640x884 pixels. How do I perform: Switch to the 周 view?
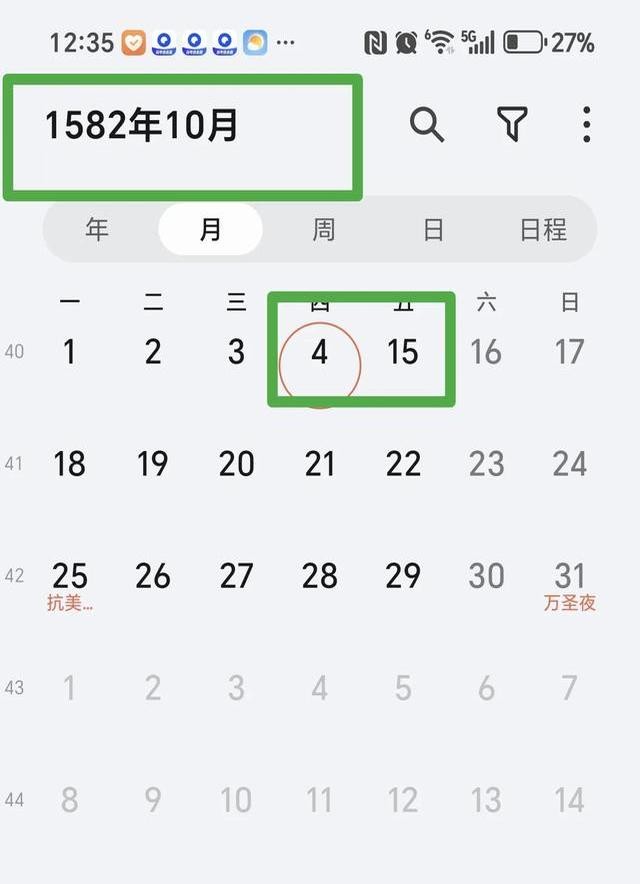coord(323,230)
